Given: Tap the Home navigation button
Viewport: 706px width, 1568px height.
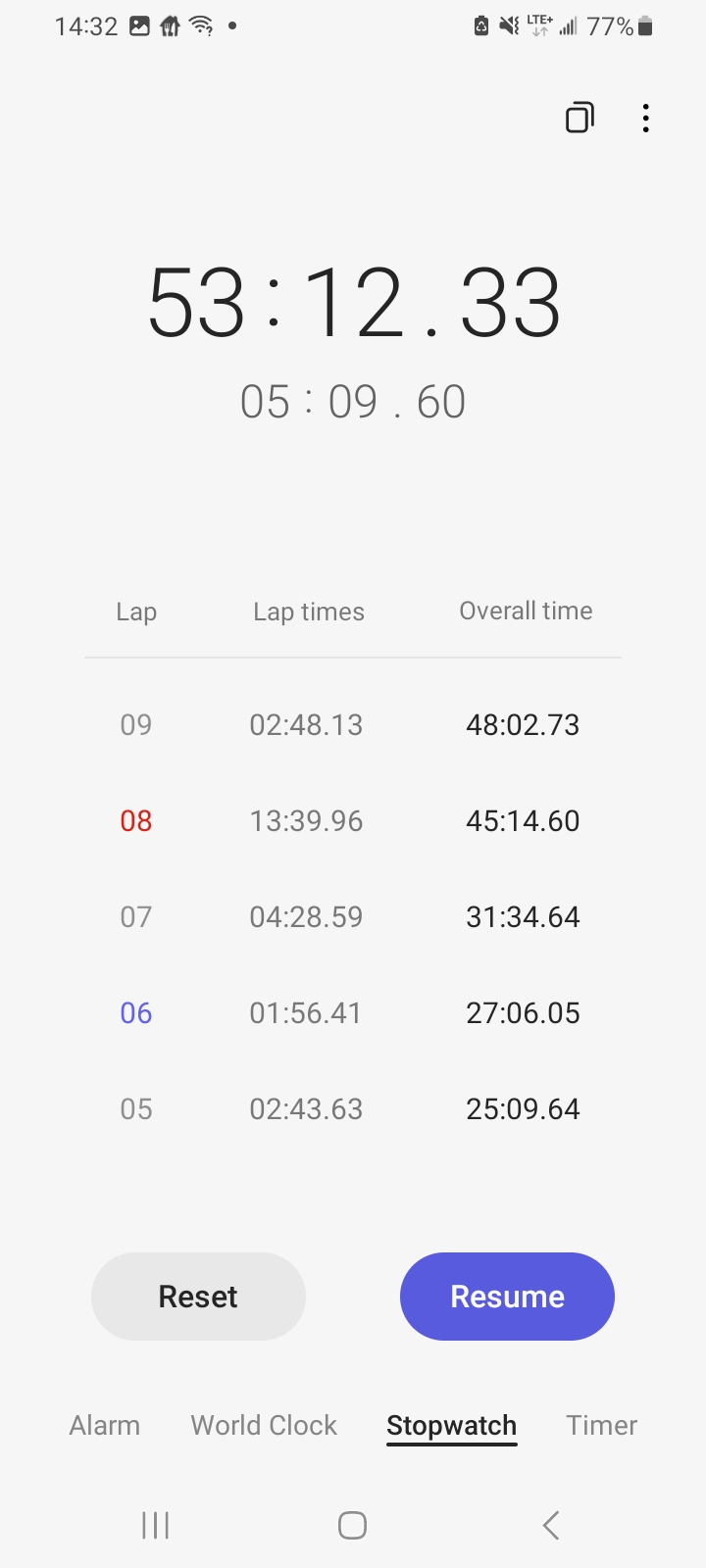Looking at the screenshot, I should point(352,1525).
